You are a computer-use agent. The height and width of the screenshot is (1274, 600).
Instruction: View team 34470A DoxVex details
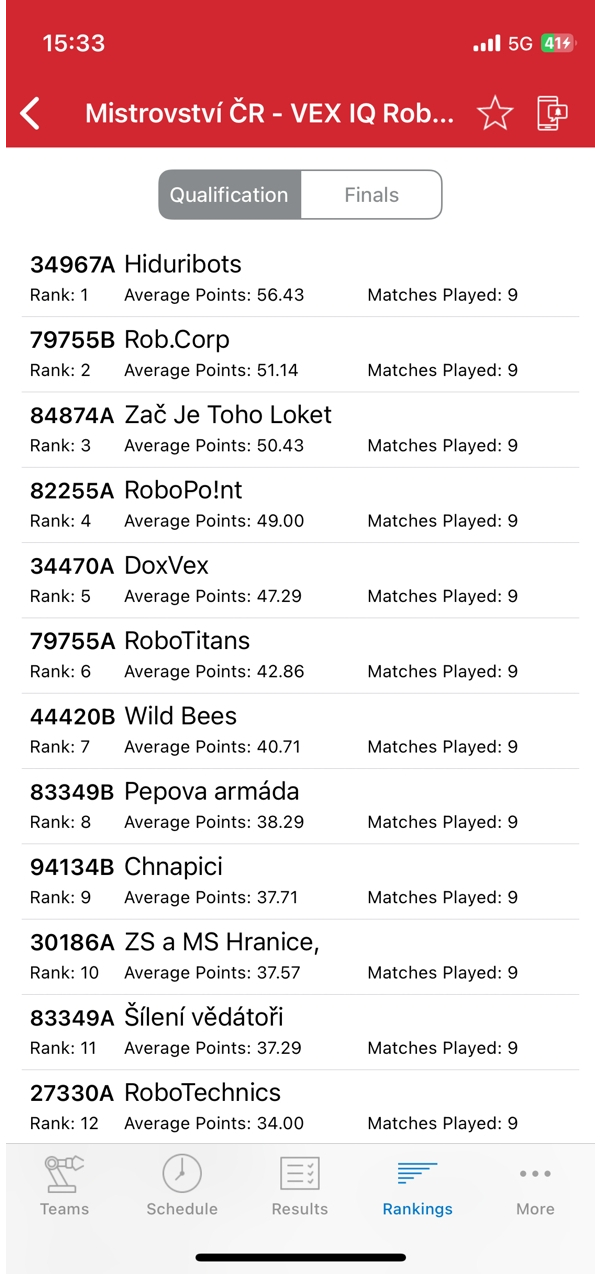[x=300, y=580]
